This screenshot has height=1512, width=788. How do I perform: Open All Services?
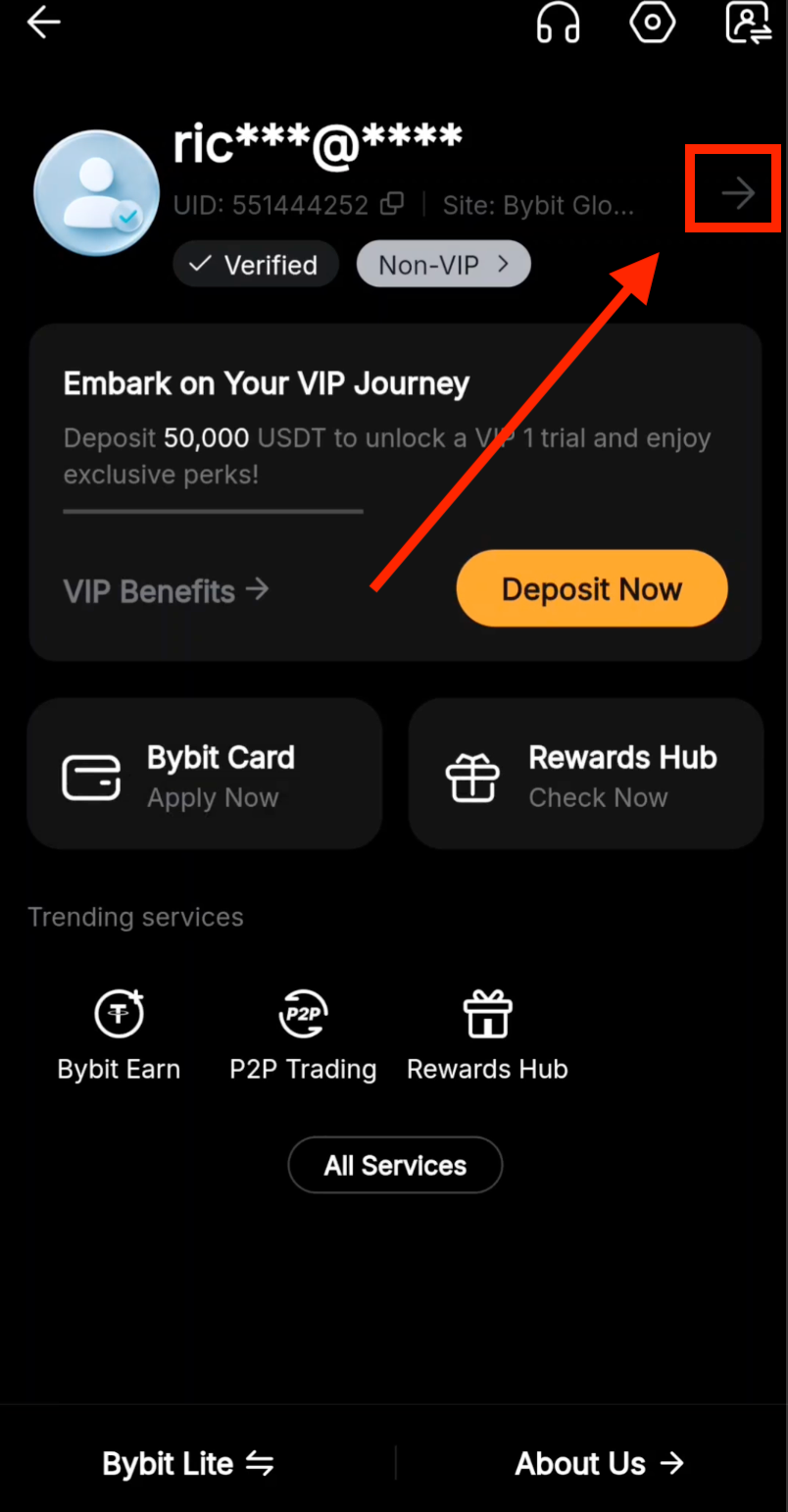395,1165
